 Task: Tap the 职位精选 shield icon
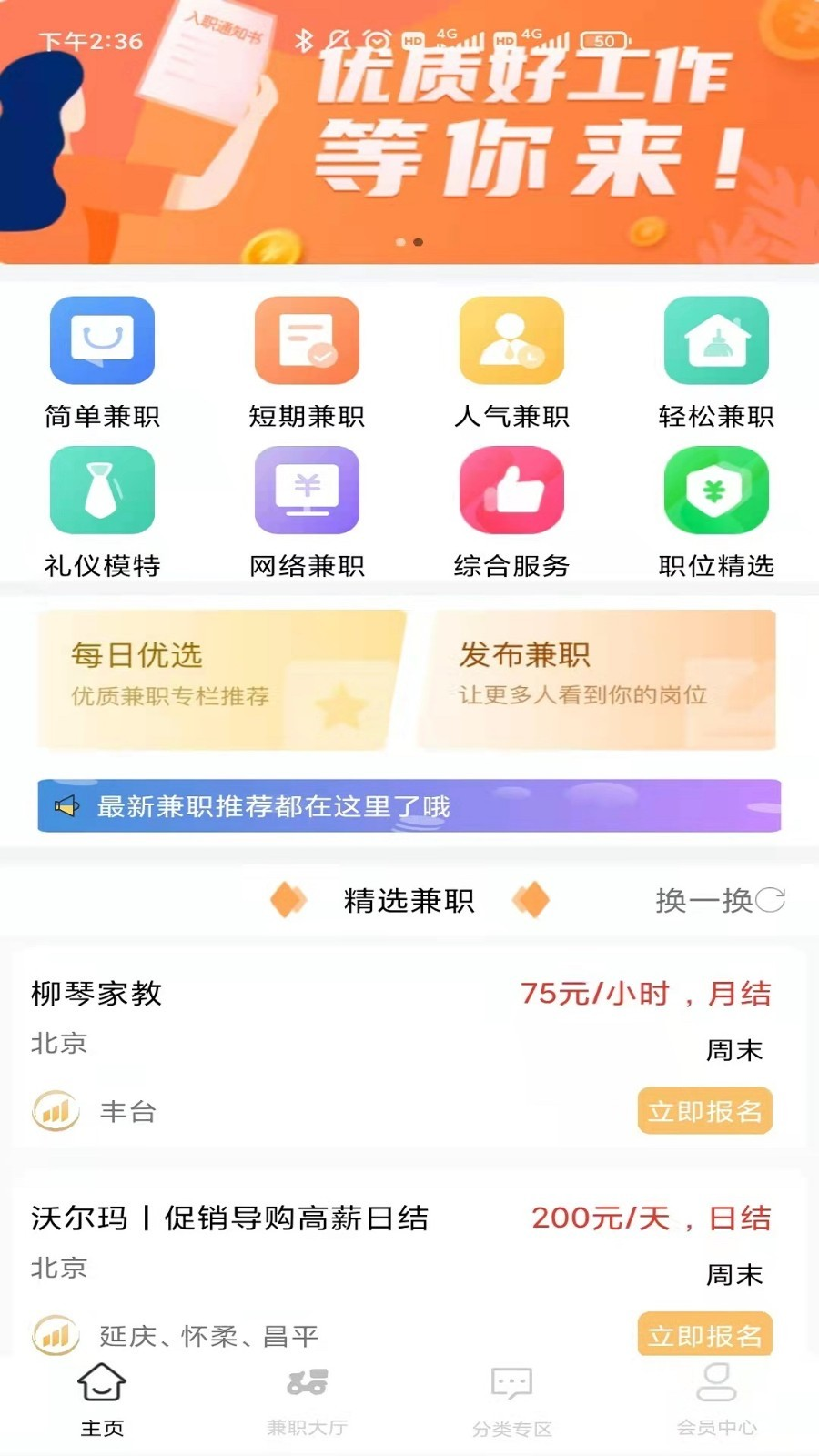716,490
